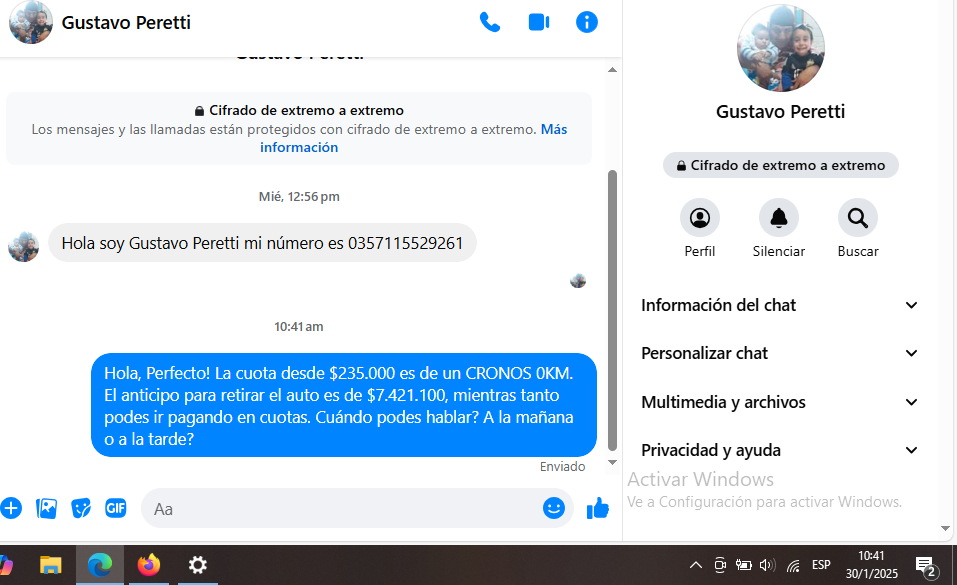
Task: Send a thumbs-up like
Action: 598,508
